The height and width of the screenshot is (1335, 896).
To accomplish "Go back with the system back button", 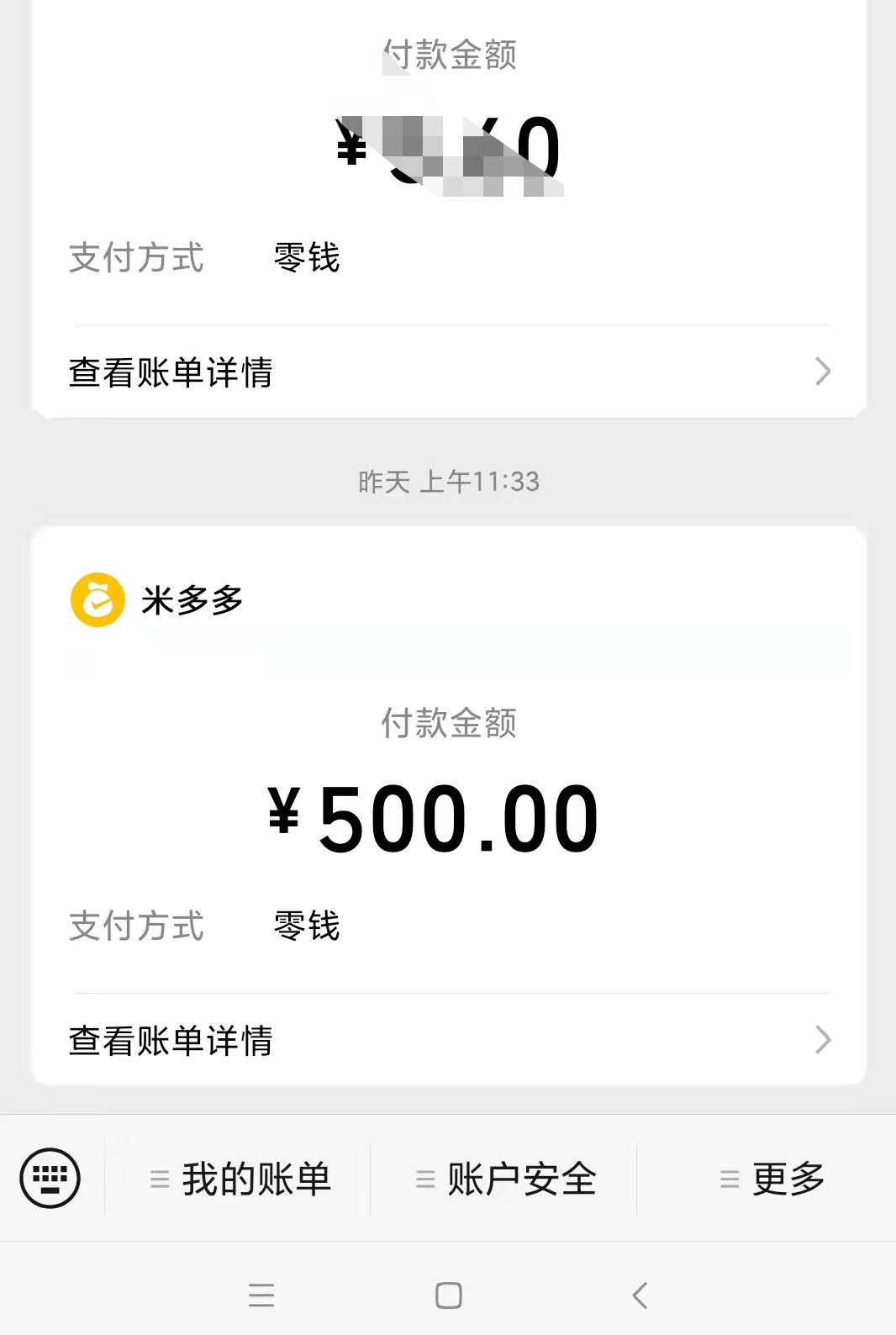I will (x=640, y=1295).
